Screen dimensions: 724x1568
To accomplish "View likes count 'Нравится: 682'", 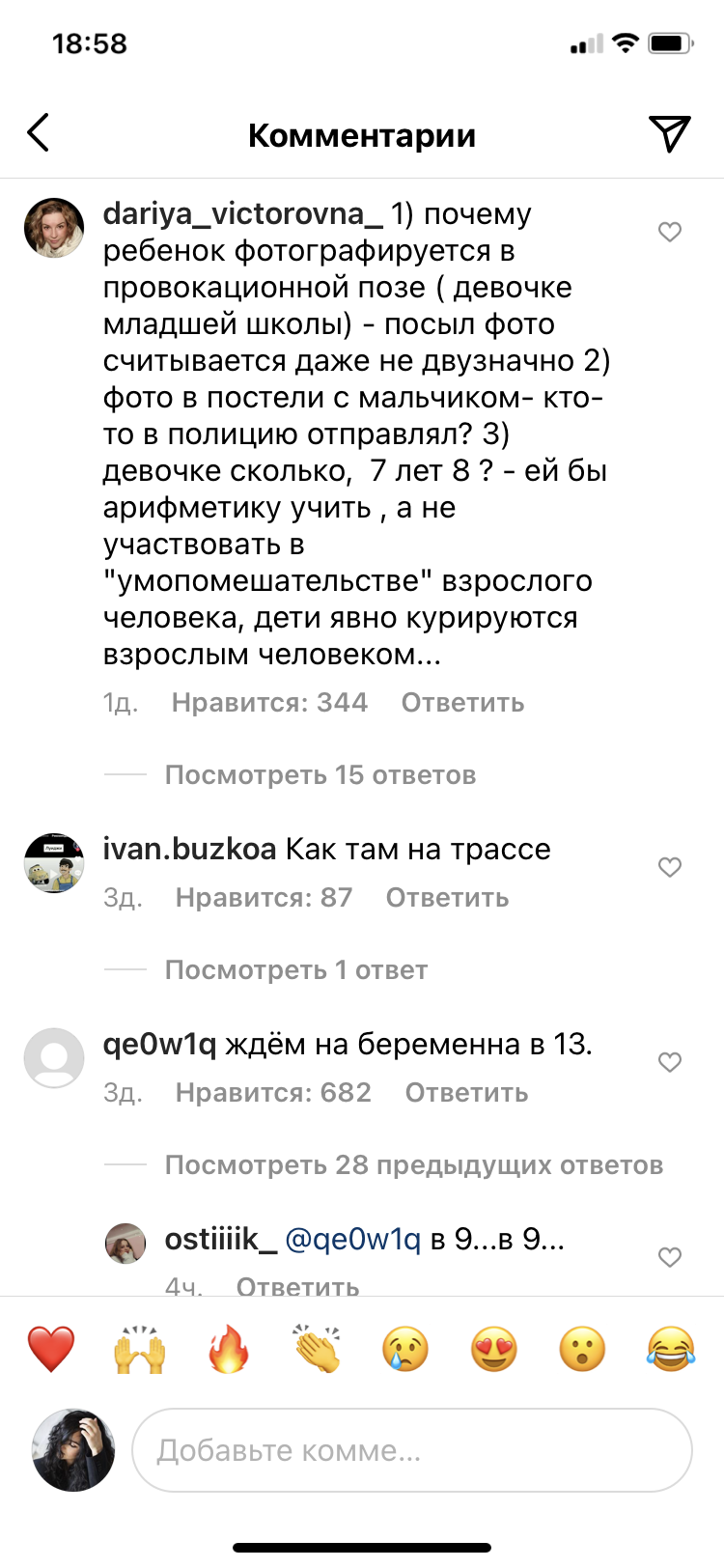I will [x=273, y=1093].
